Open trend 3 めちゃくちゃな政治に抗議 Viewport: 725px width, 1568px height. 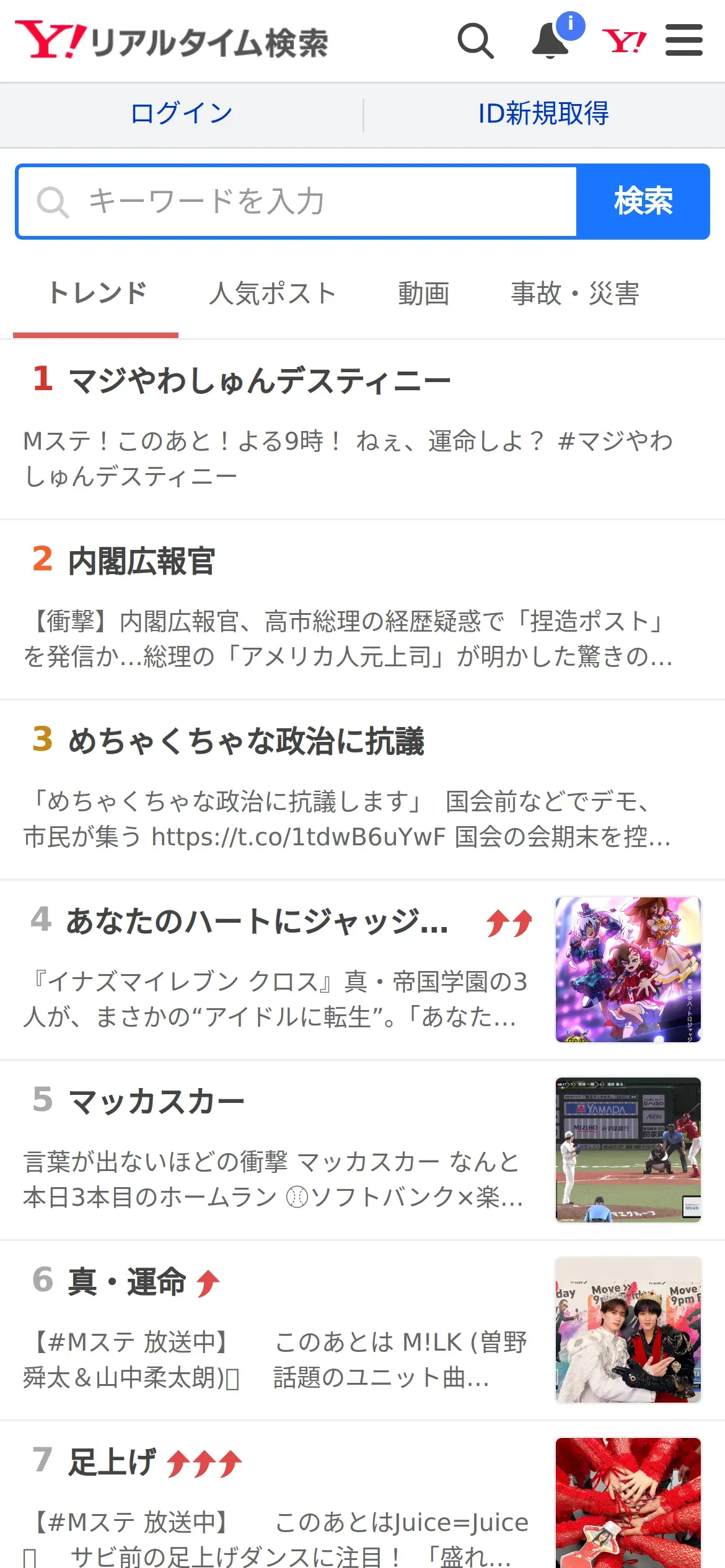coord(362,790)
